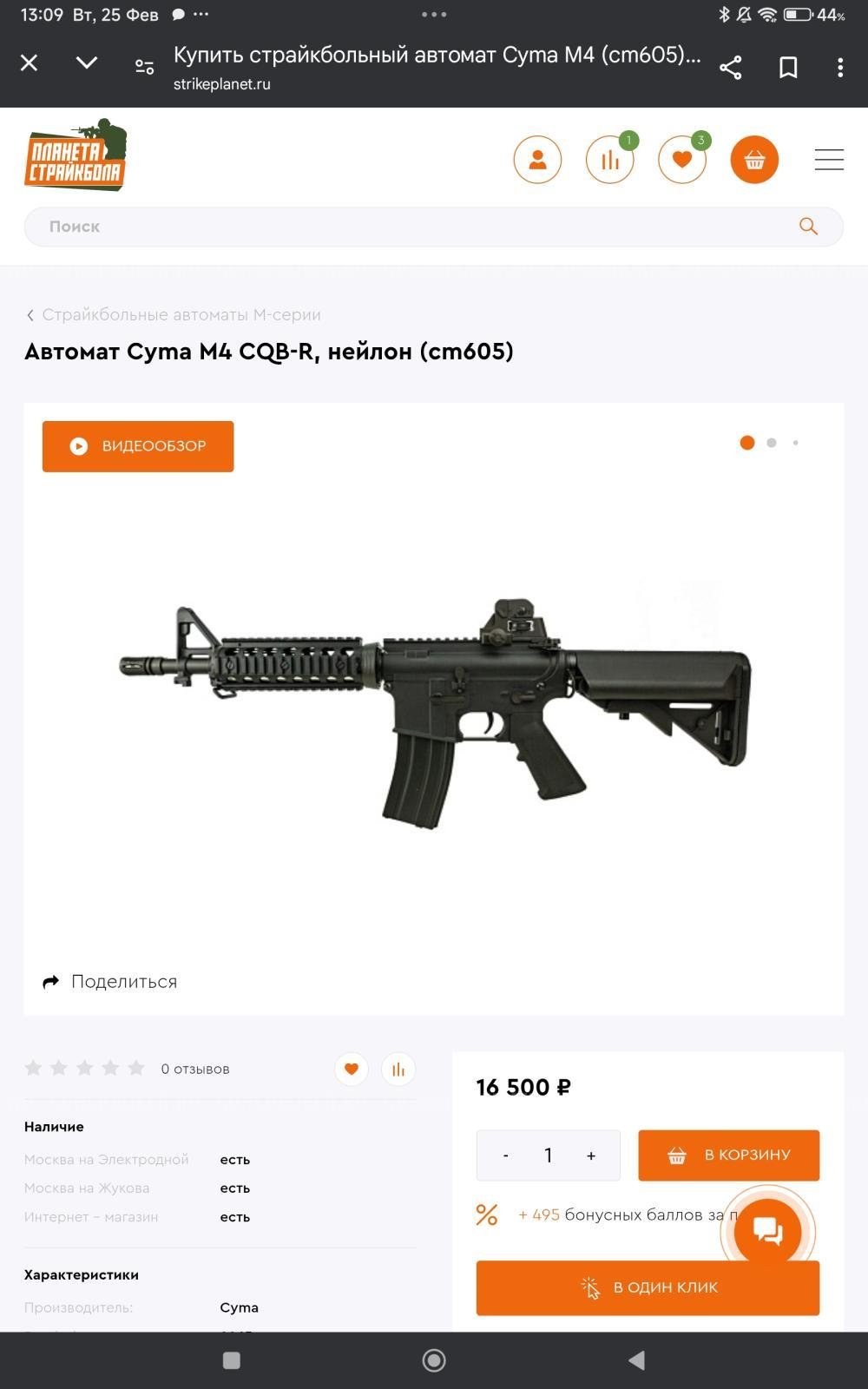The width and height of the screenshot is (868, 1389).
Task: Open the hamburger menu
Action: pos(829,160)
